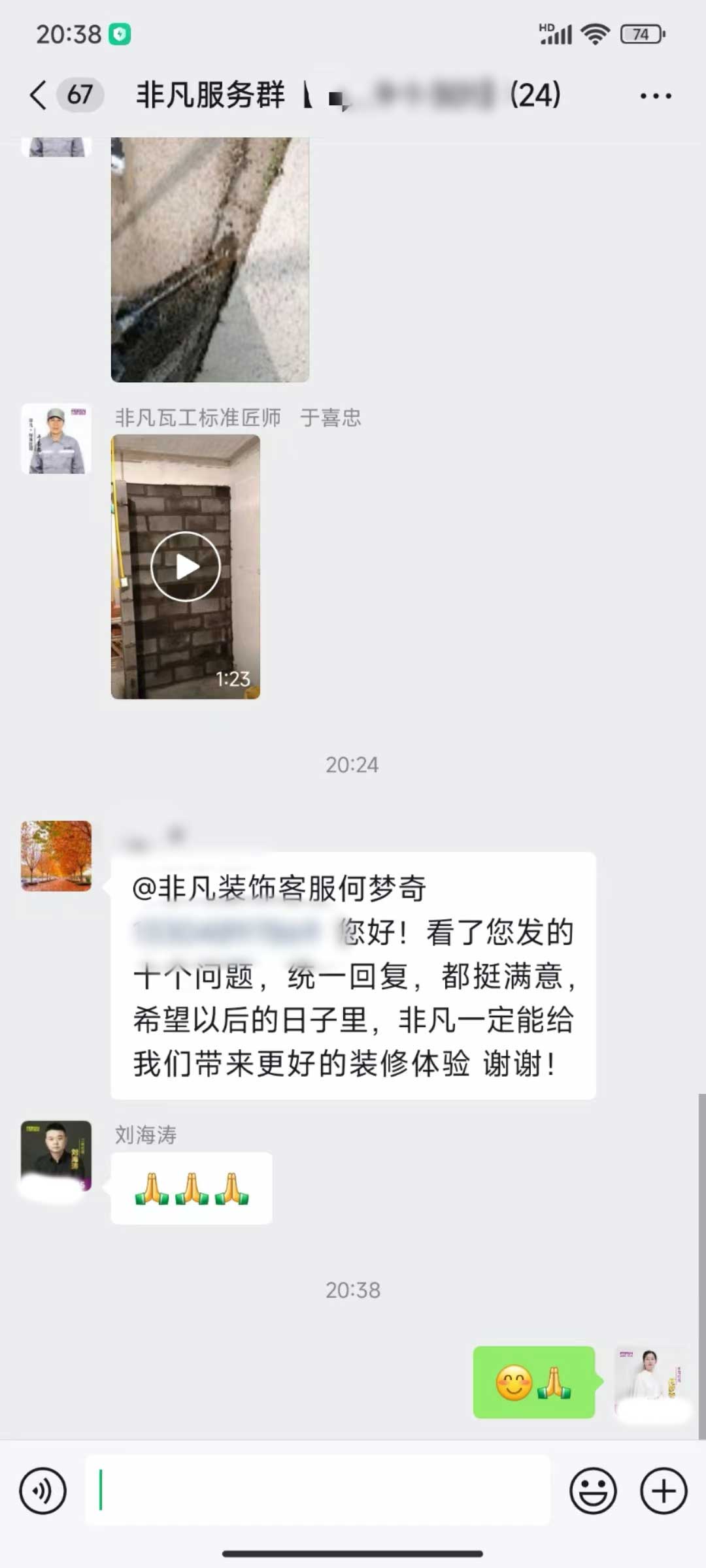Open the autumn trees avatar profile
Image resolution: width=706 pixels, height=1568 pixels.
point(56,856)
